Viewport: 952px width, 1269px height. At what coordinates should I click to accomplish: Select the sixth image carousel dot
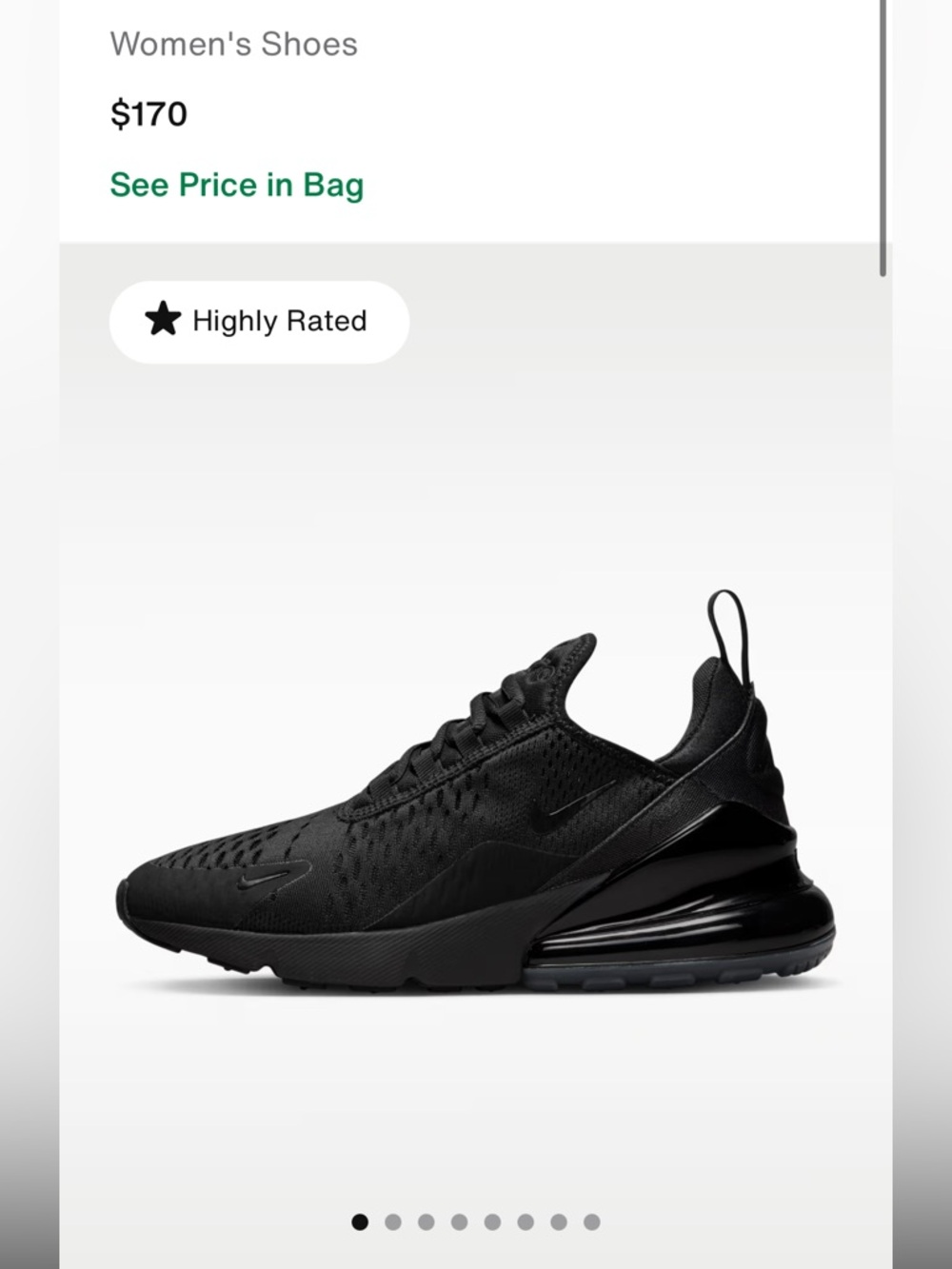(x=526, y=1220)
